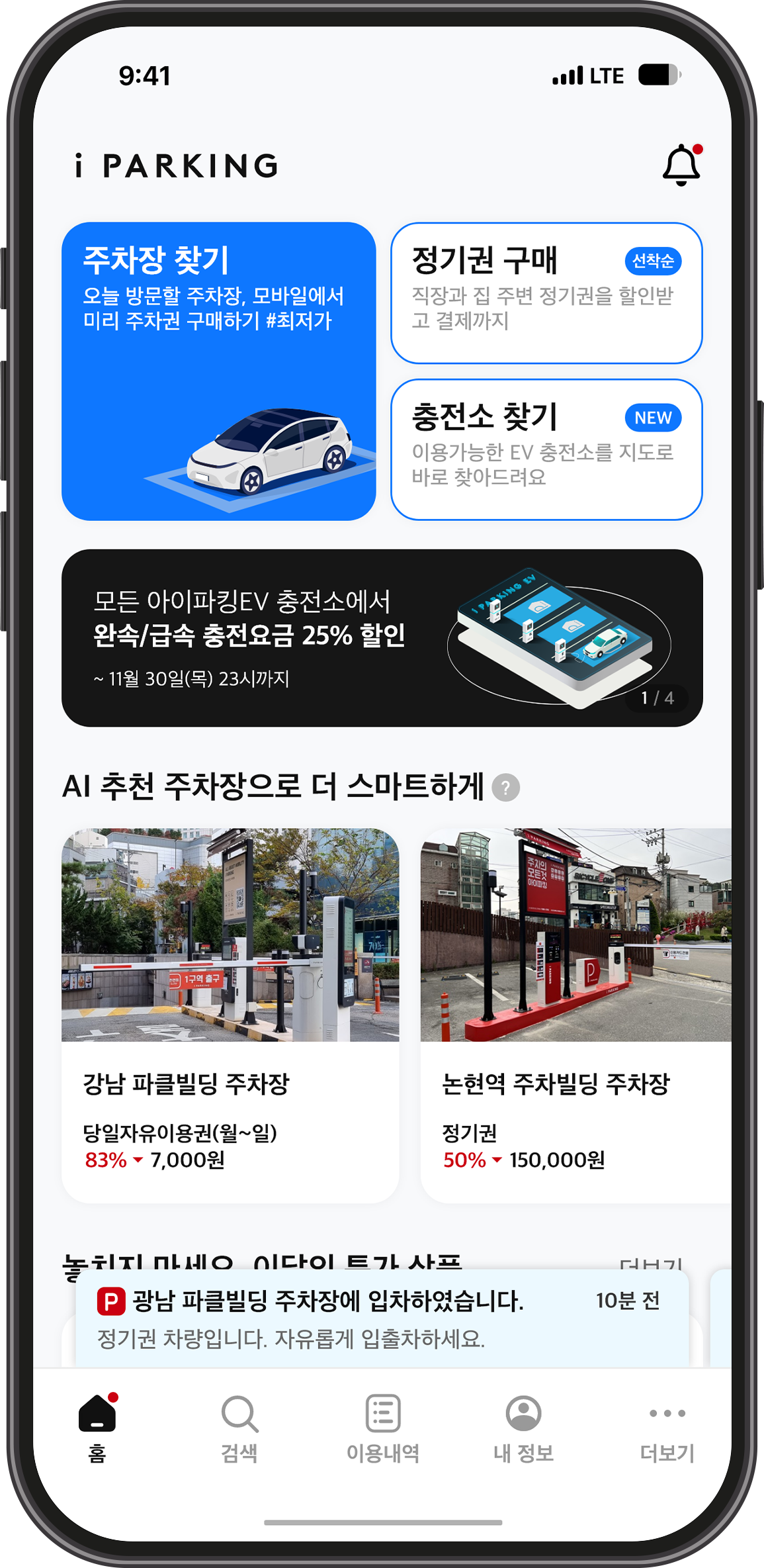The image size is (764, 1568).
Task: Open the 정기권 구매 card
Action: pyautogui.click(x=546, y=293)
